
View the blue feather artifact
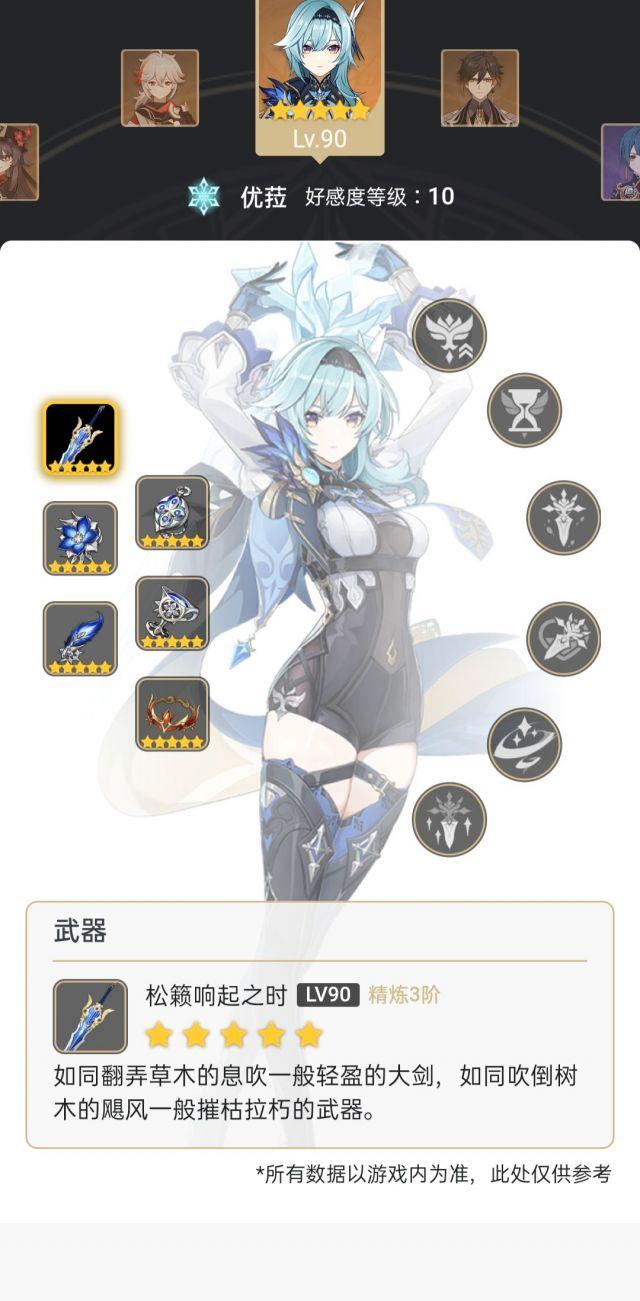[x=80, y=638]
